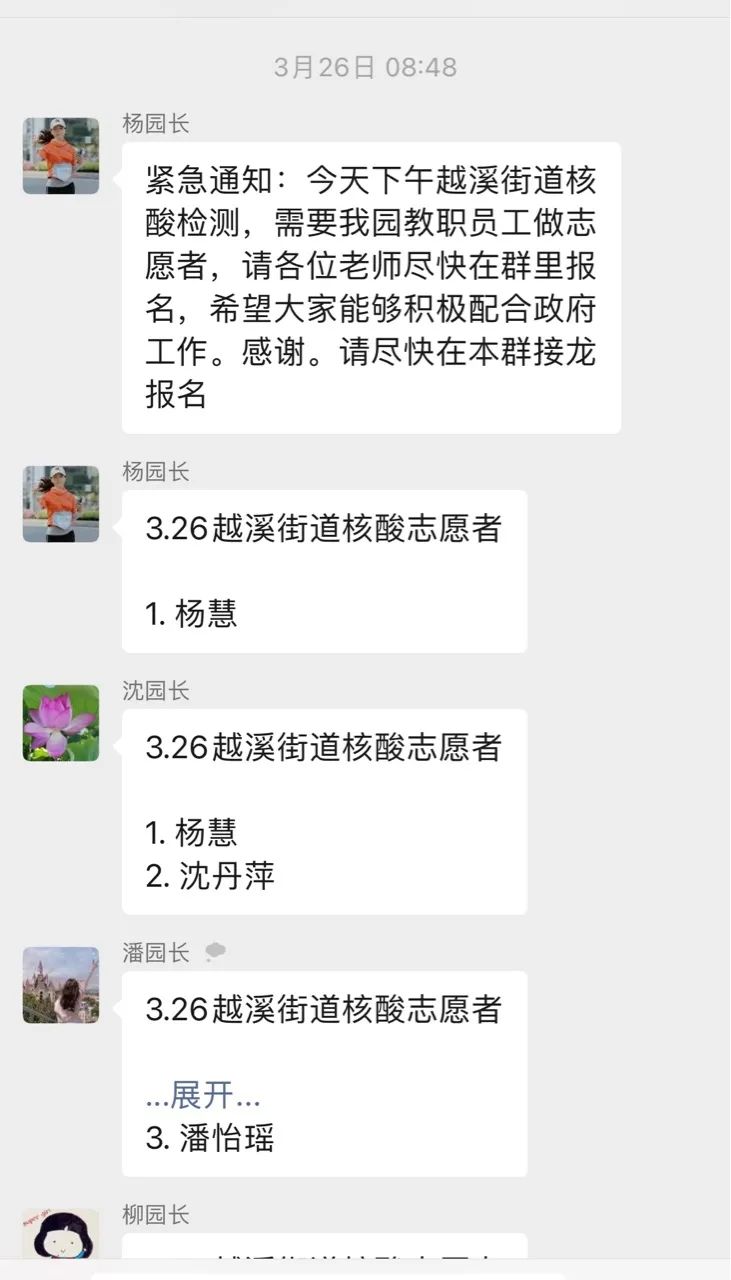Viewport: 731px width, 1280px height.
Task: Expand the collapsed list in 潘园长's message
Action: (203, 1095)
